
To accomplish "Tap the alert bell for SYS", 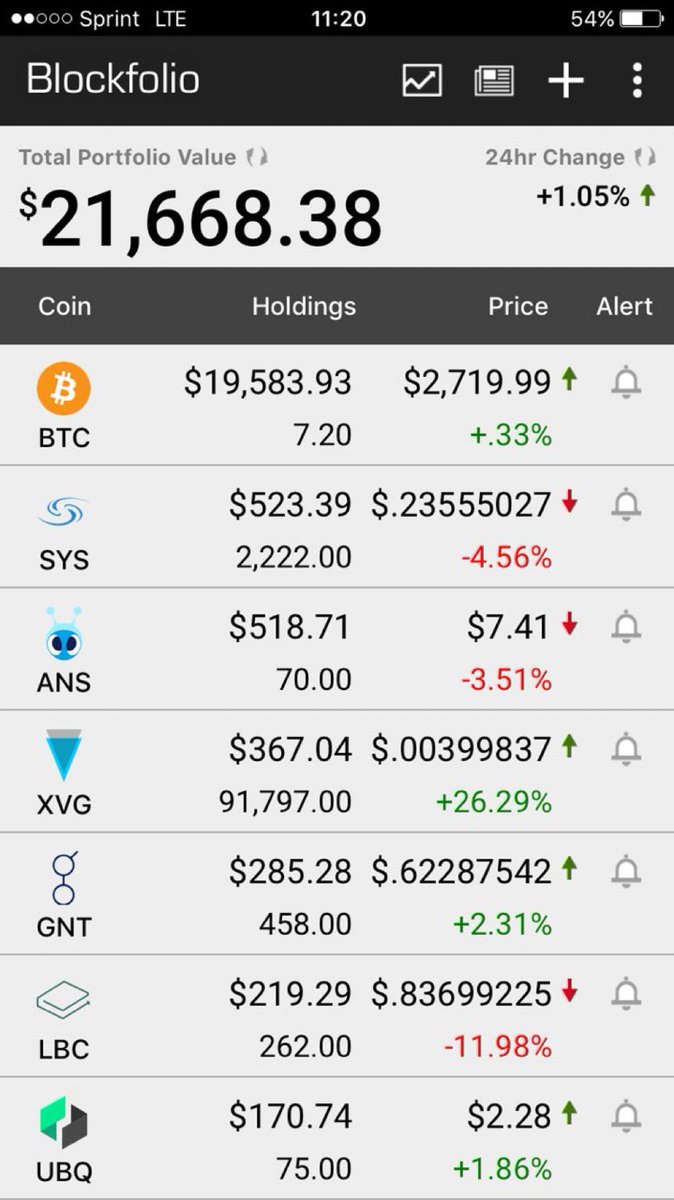I will (x=626, y=505).
